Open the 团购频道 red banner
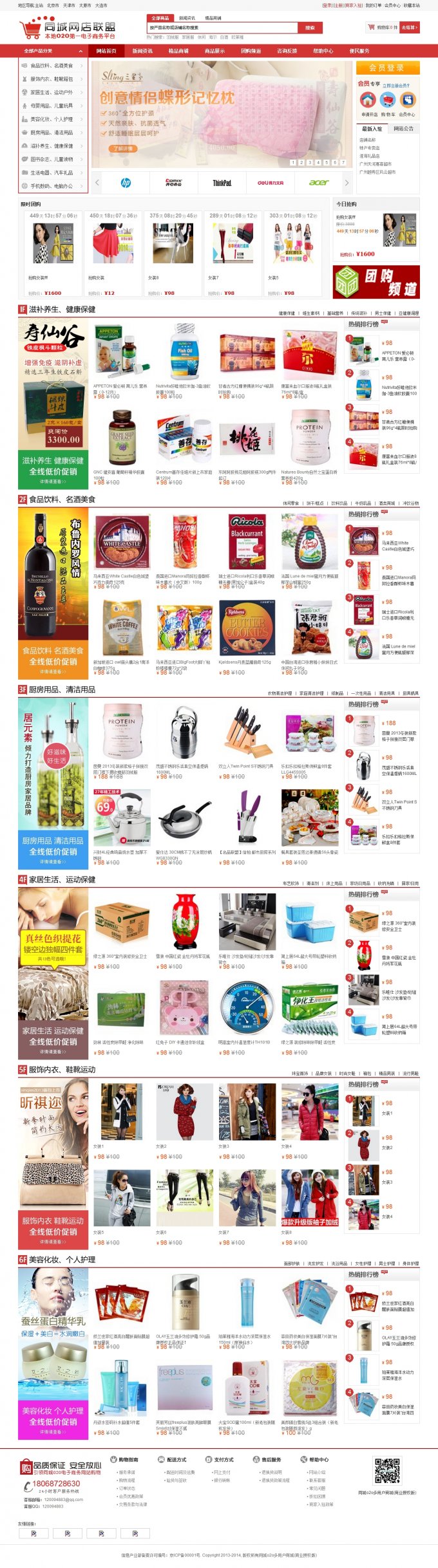The height and width of the screenshot is (1568, 438). click(x=376, y=282)
